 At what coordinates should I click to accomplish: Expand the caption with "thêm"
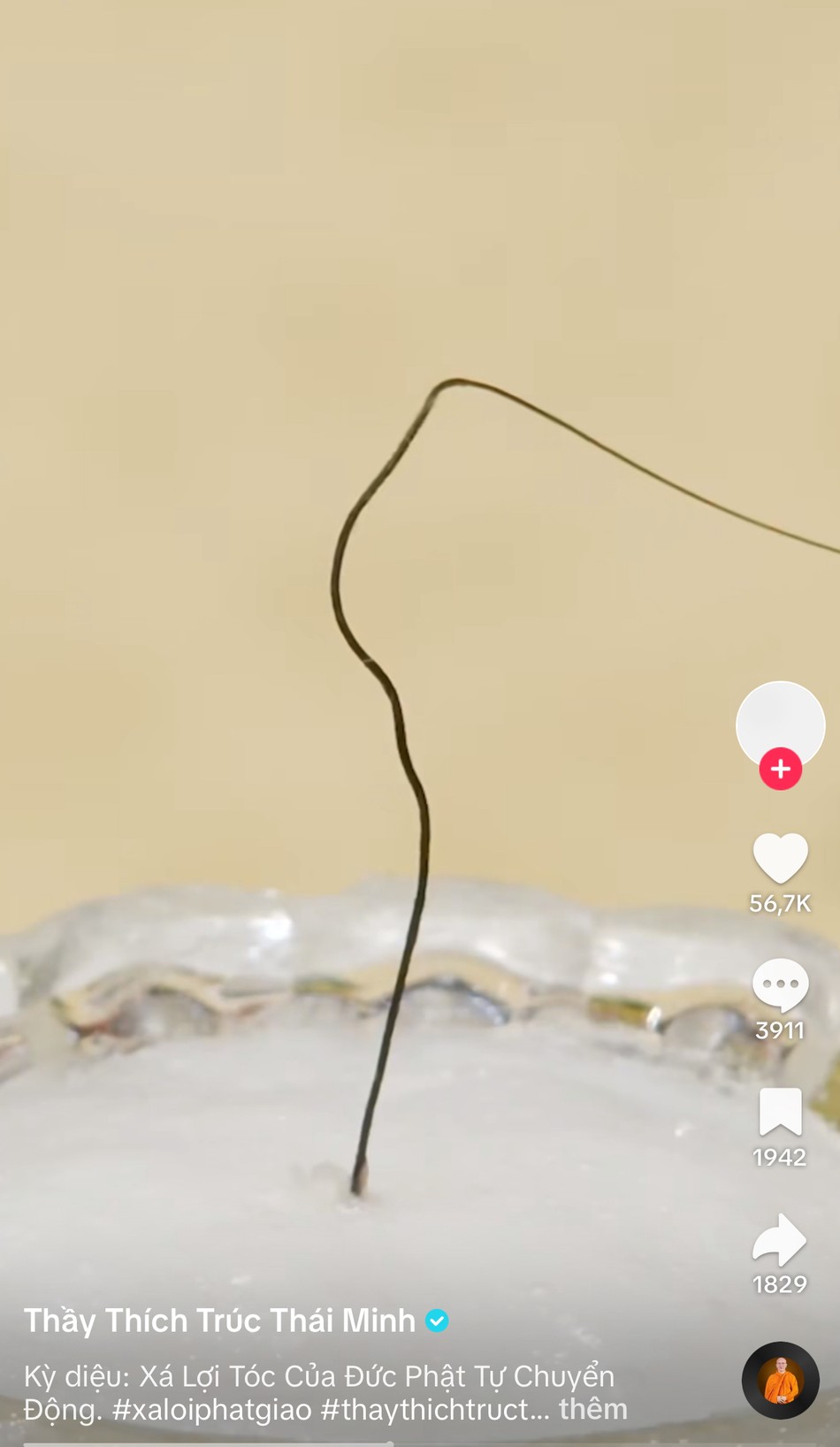pos(592,1409)
